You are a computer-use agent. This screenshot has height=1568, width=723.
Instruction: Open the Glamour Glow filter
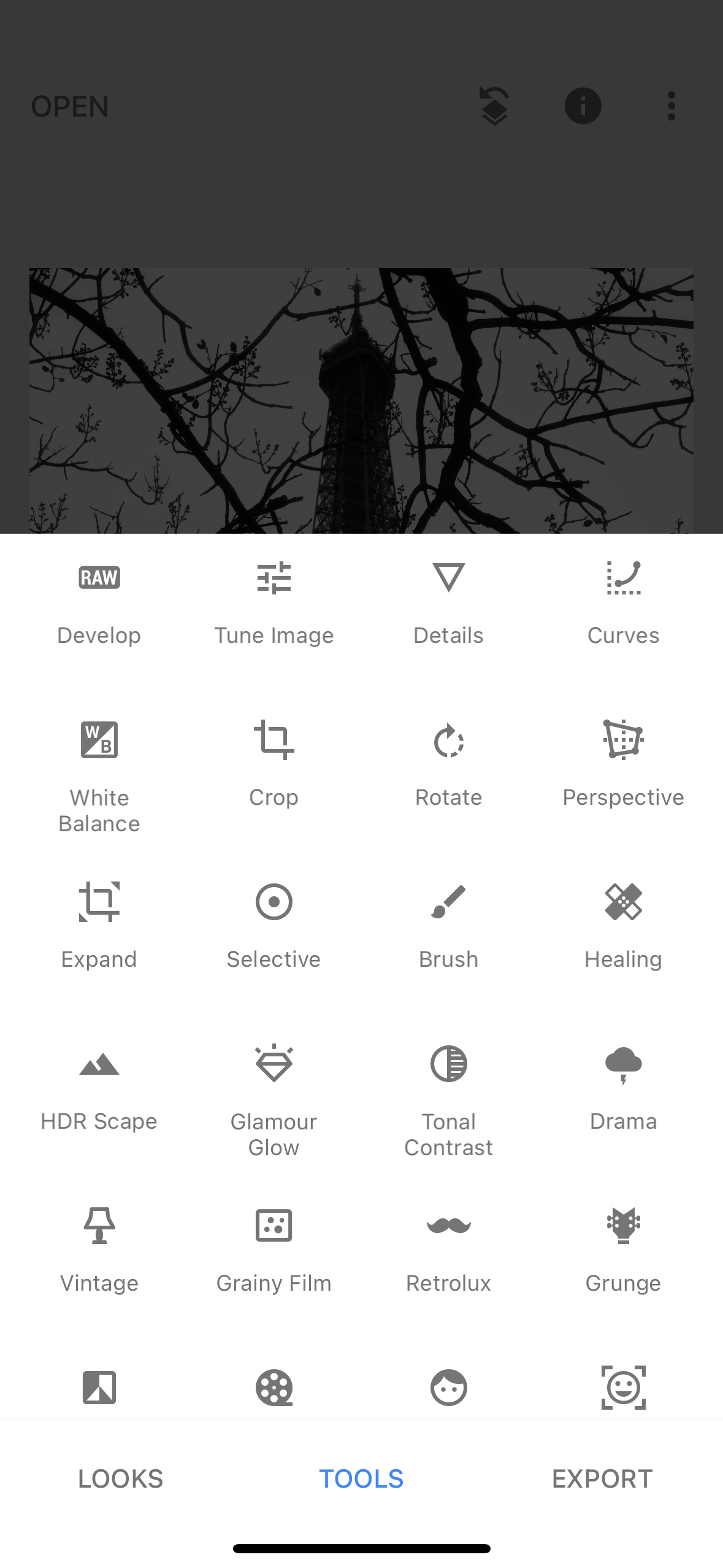(274, 1098)
